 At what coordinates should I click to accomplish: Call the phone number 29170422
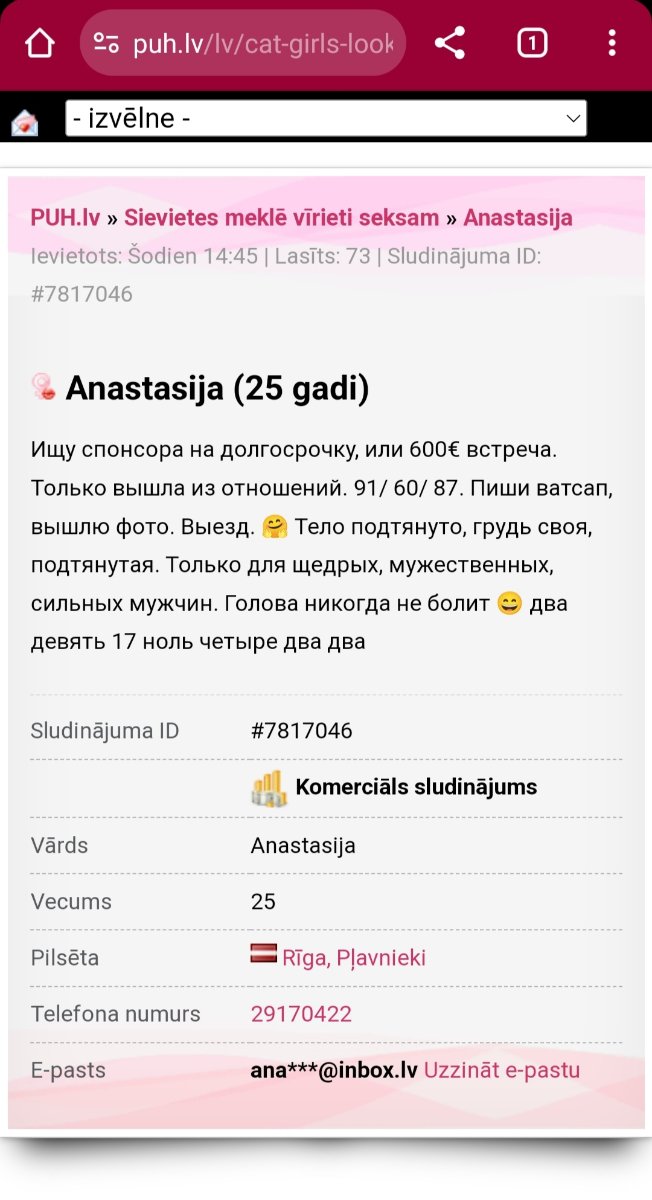(301, 1014)
